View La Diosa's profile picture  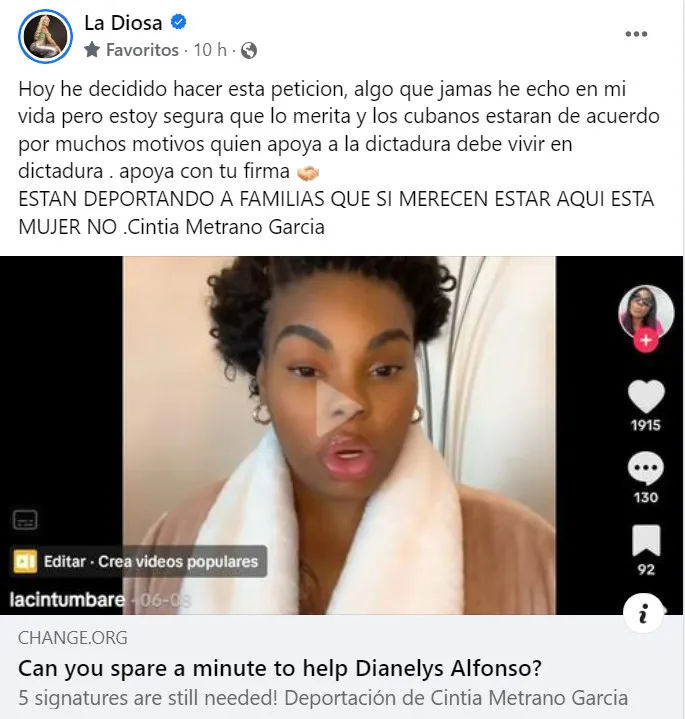(45, 36)
